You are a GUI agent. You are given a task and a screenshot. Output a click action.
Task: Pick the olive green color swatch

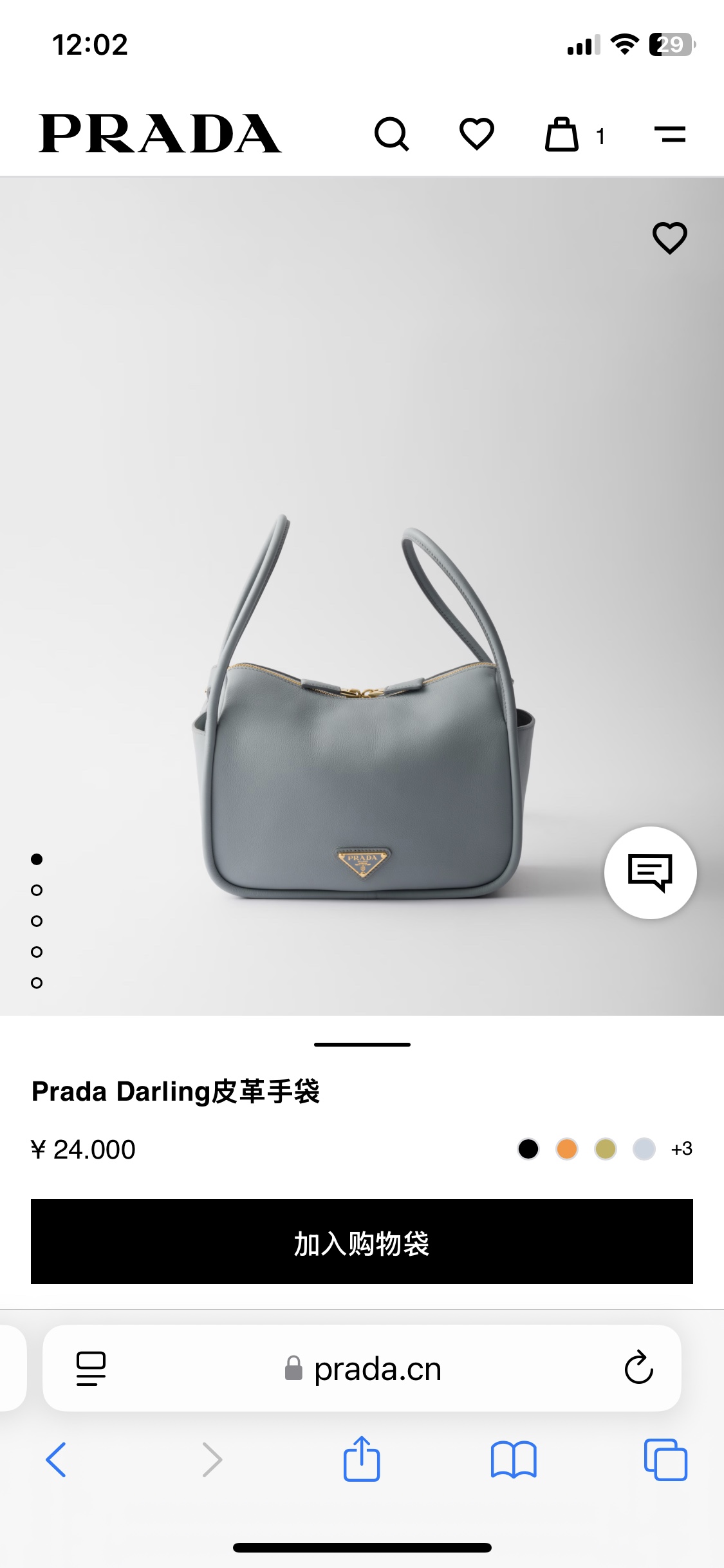(x=606, y=1149)
